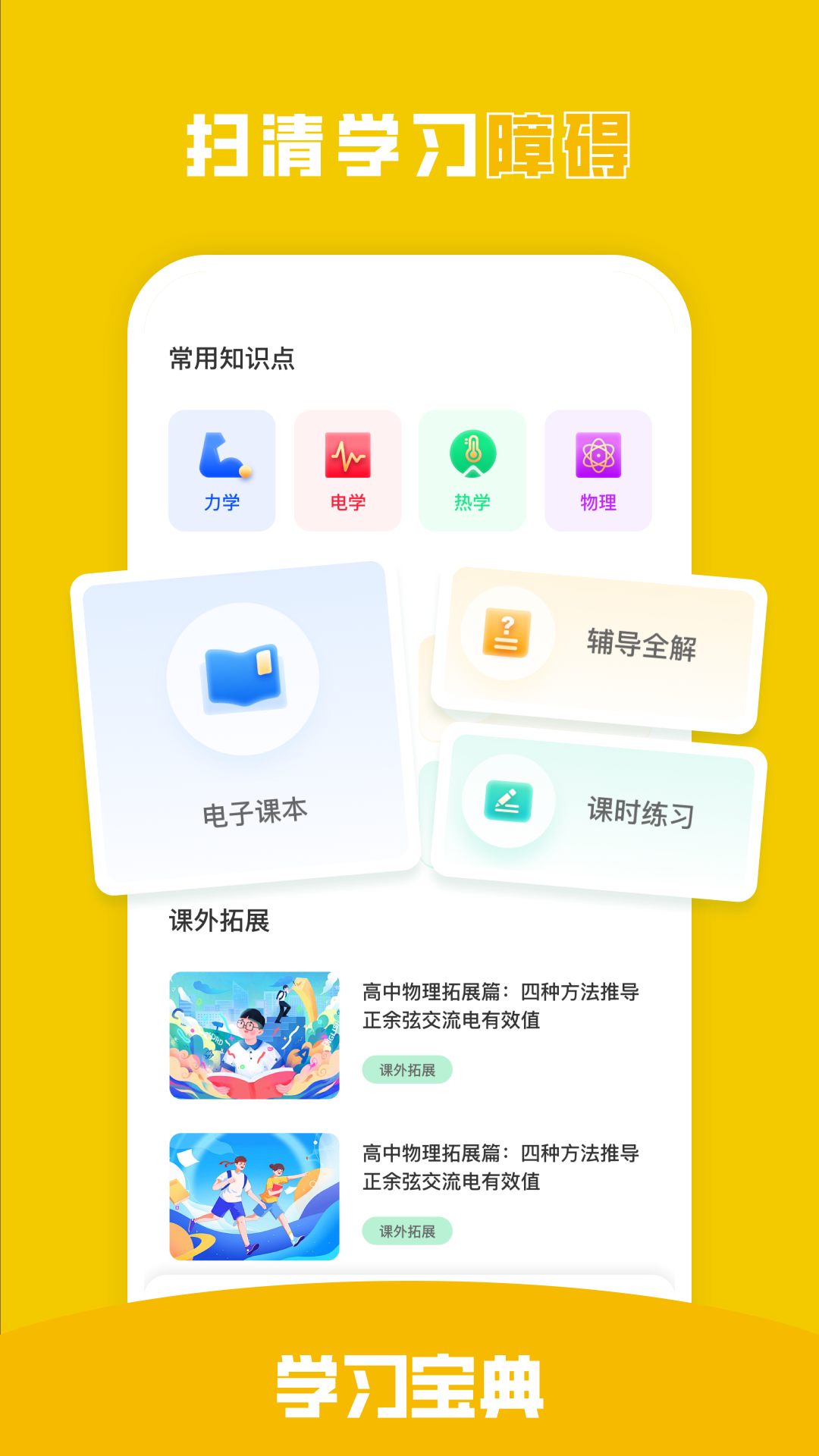Tap the running students article thumbnail
This screenshot has height=1456, width=819.
pyautogui.click(x=254, y=1193)
